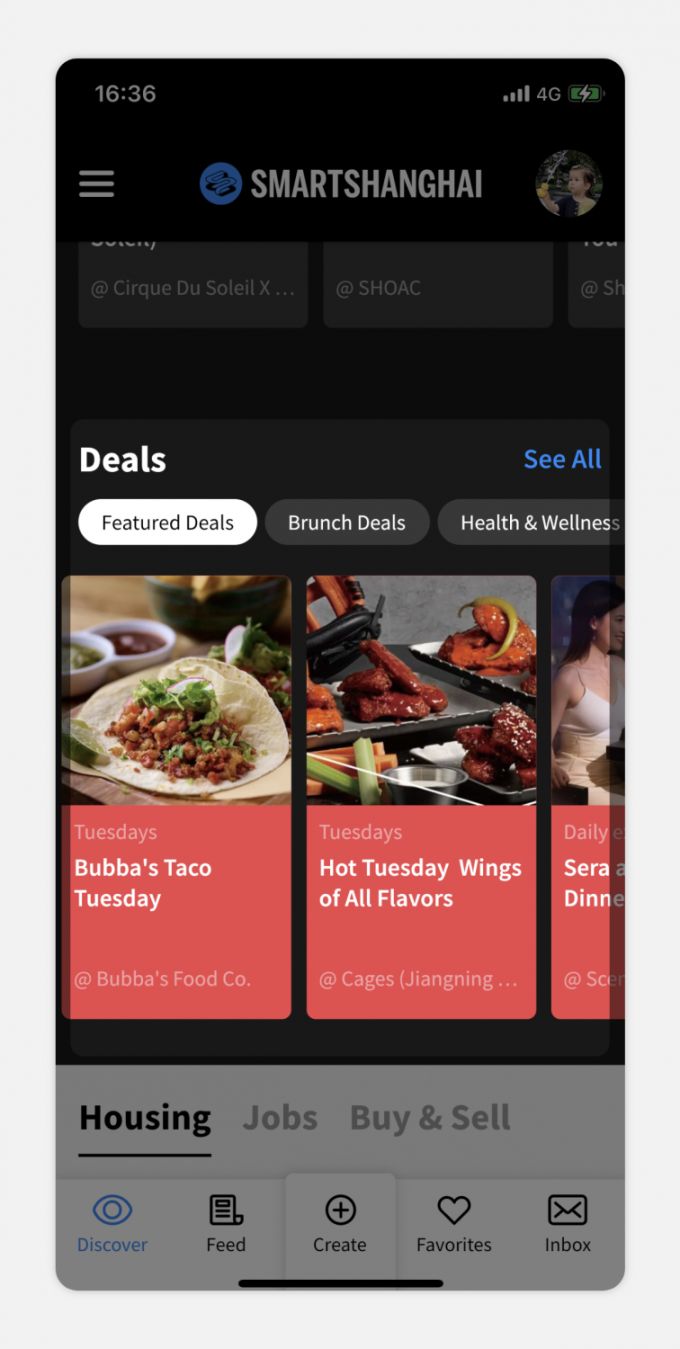This screenshot has height=1349, width=680.
Task: Open the profile avatar
Action: [x=568, y=184]
